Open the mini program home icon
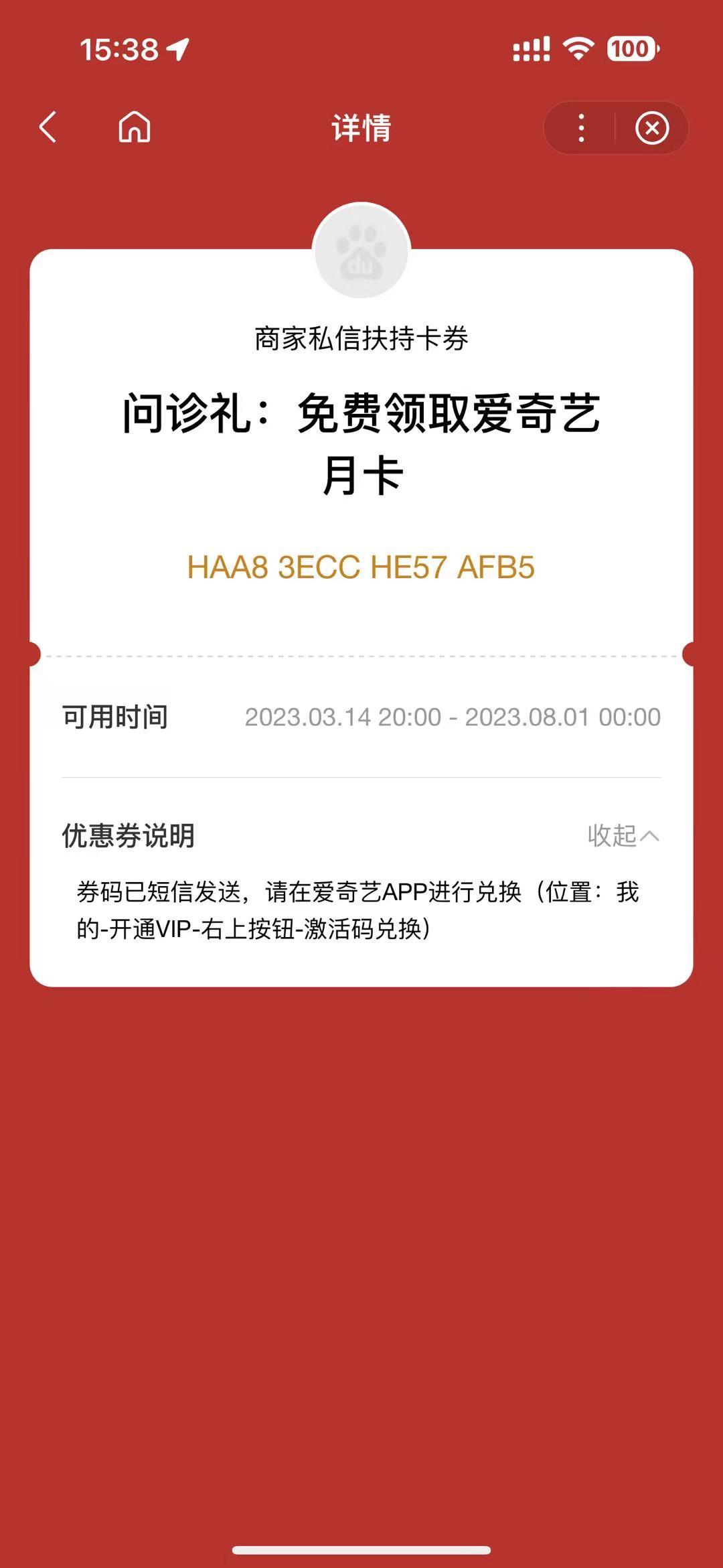The image size is (723, 1568). point(135,127)
